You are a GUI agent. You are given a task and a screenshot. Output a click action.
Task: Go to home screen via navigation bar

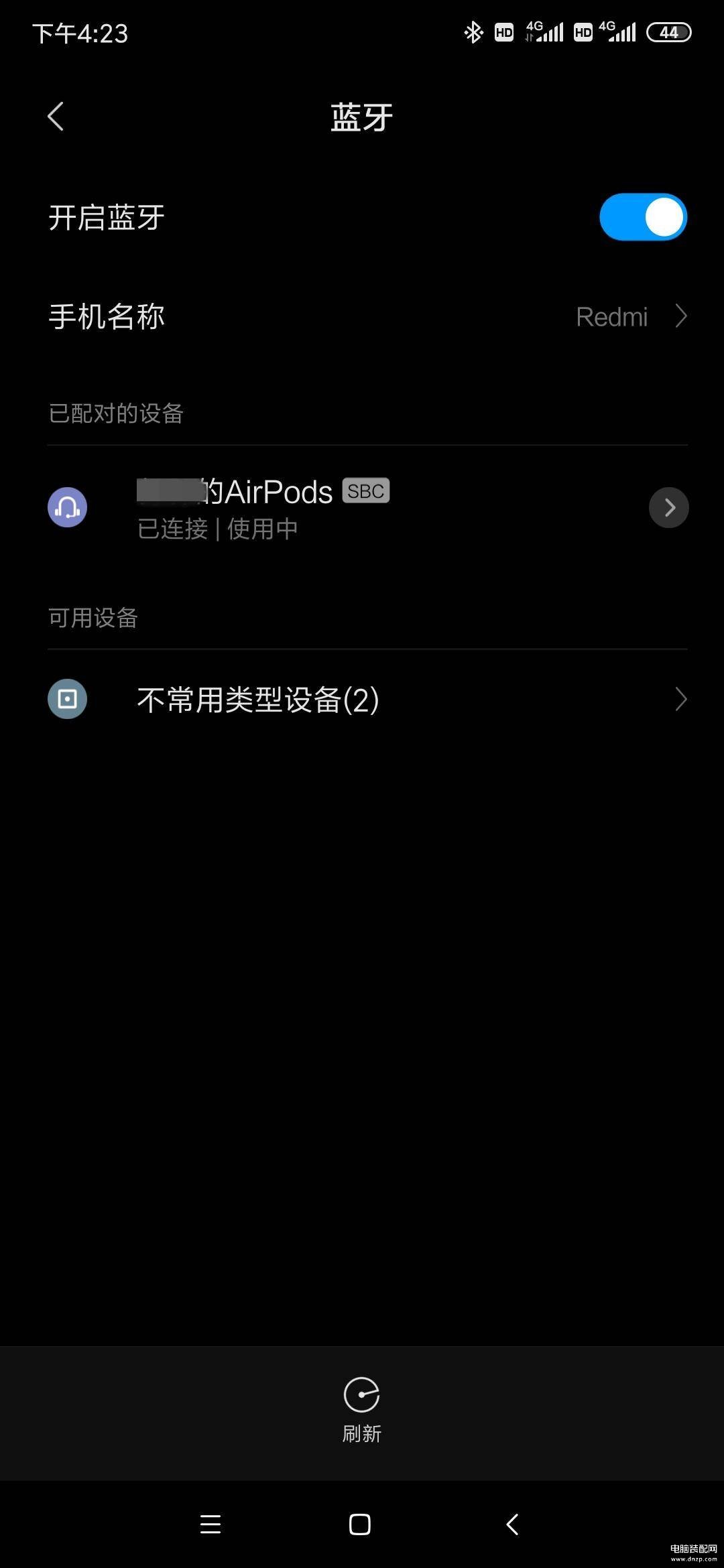pyautogui.click(x=360, y=1524)
